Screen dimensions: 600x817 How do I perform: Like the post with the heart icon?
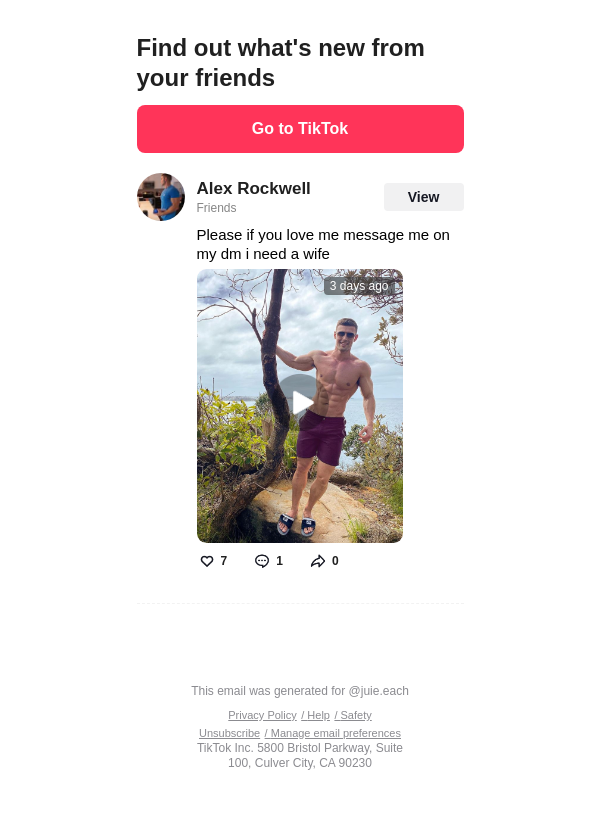point(207,561)
